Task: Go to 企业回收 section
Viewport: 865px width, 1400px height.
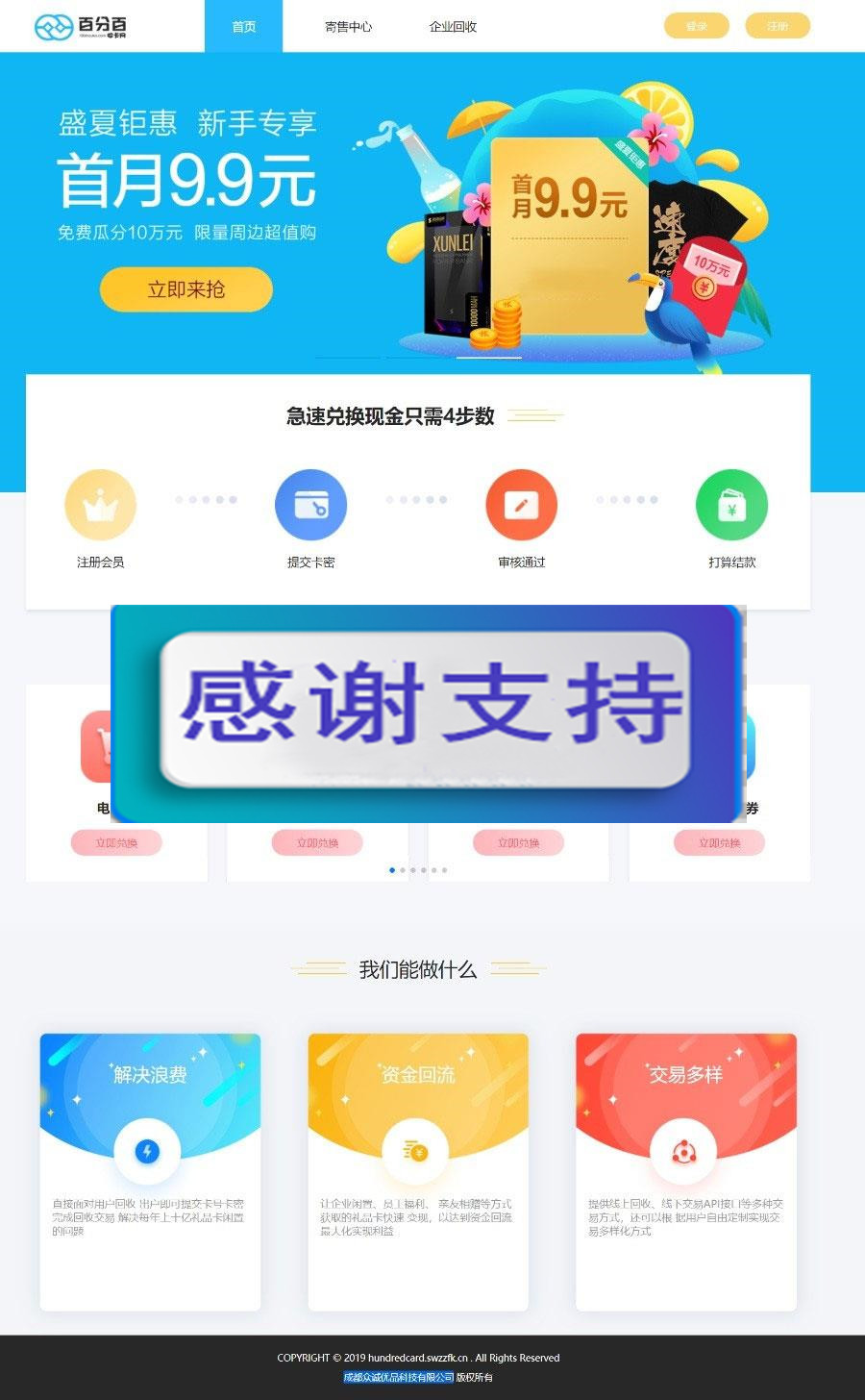Action: point(453,27)
